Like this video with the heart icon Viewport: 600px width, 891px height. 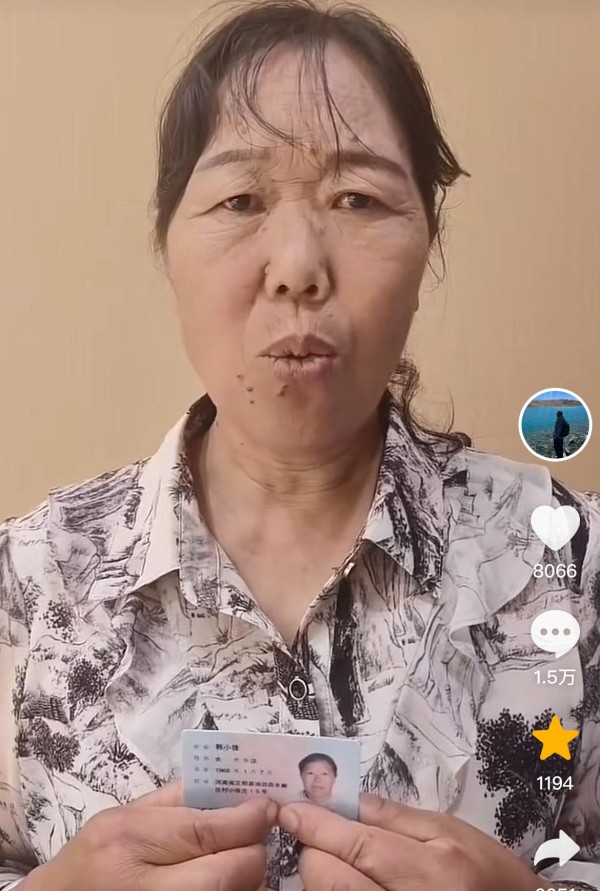[555, 526]
